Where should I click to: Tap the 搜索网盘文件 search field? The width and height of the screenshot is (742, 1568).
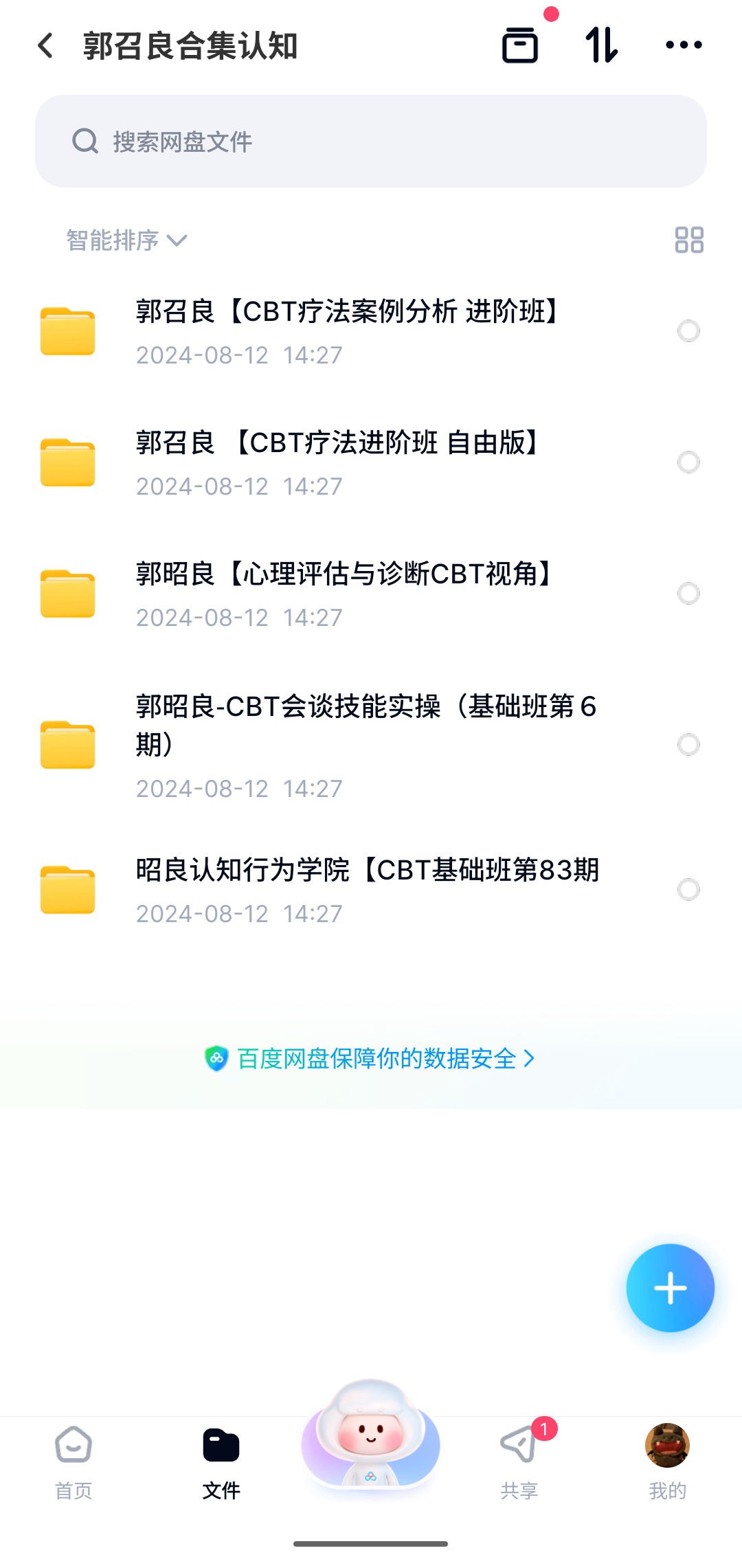(x=371, y=141)
